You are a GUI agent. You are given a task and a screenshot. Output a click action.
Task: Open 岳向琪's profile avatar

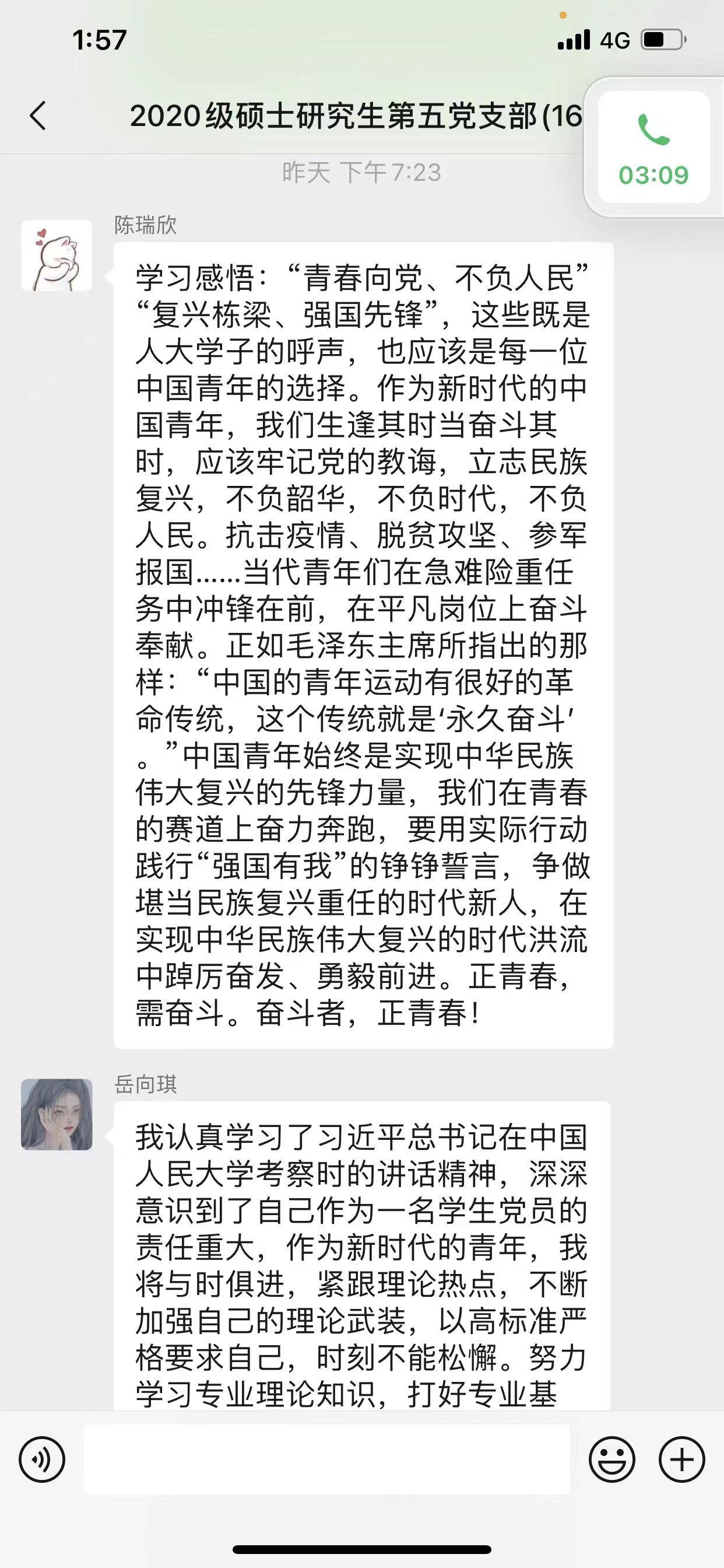pyautogui.click(x=57, y=1114)
